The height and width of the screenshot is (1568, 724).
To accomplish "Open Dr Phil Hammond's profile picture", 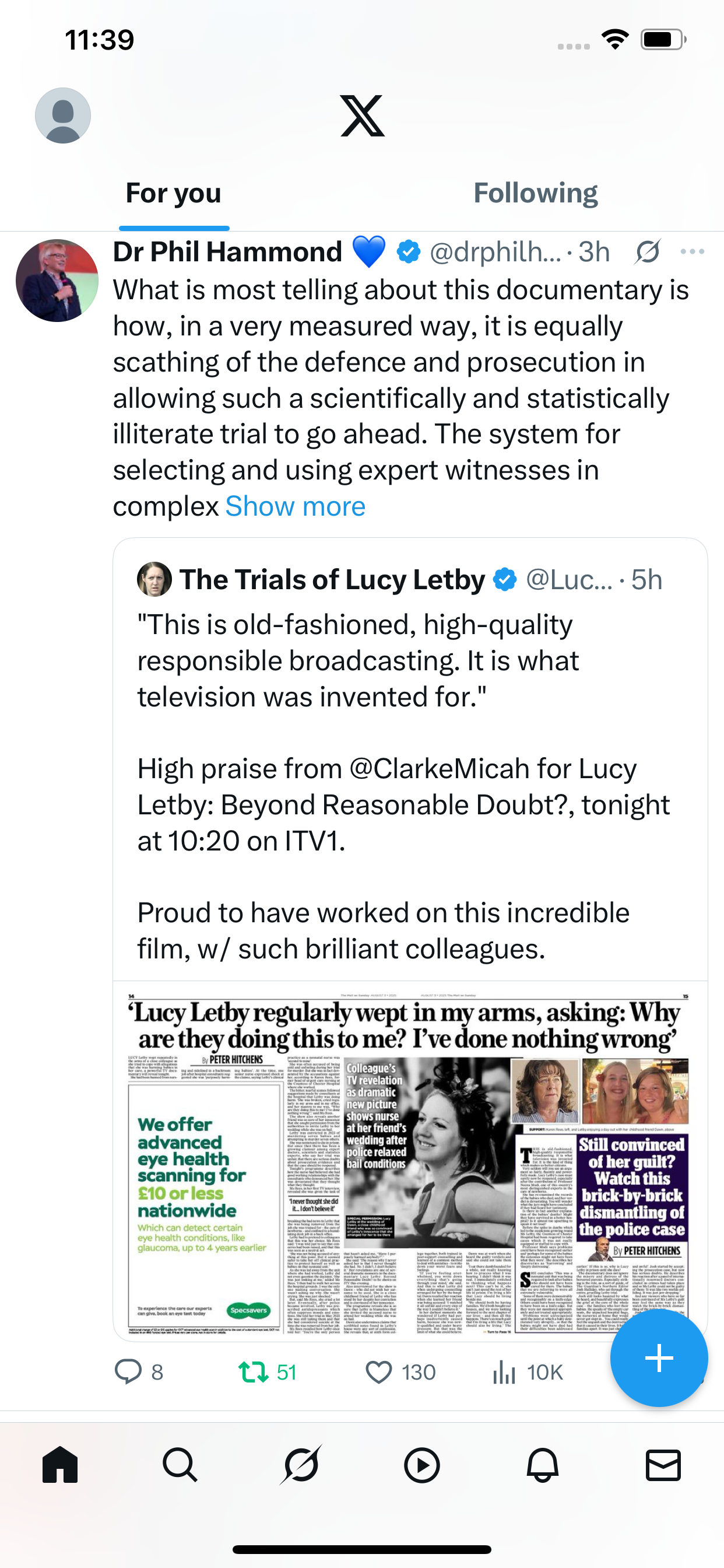I will tap(57, 281).
